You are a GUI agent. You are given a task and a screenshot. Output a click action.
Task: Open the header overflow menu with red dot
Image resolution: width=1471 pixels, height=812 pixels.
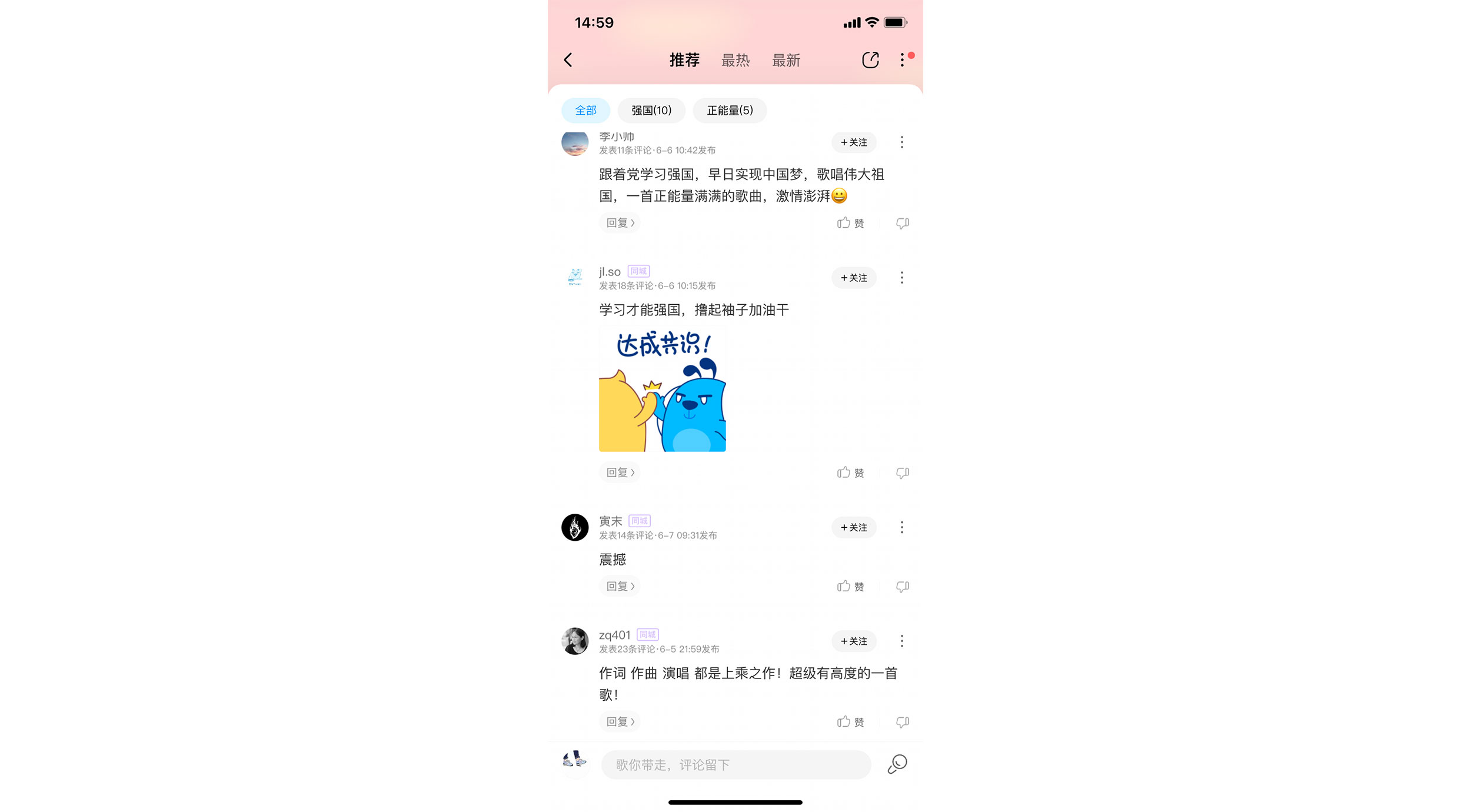(903, 60)
